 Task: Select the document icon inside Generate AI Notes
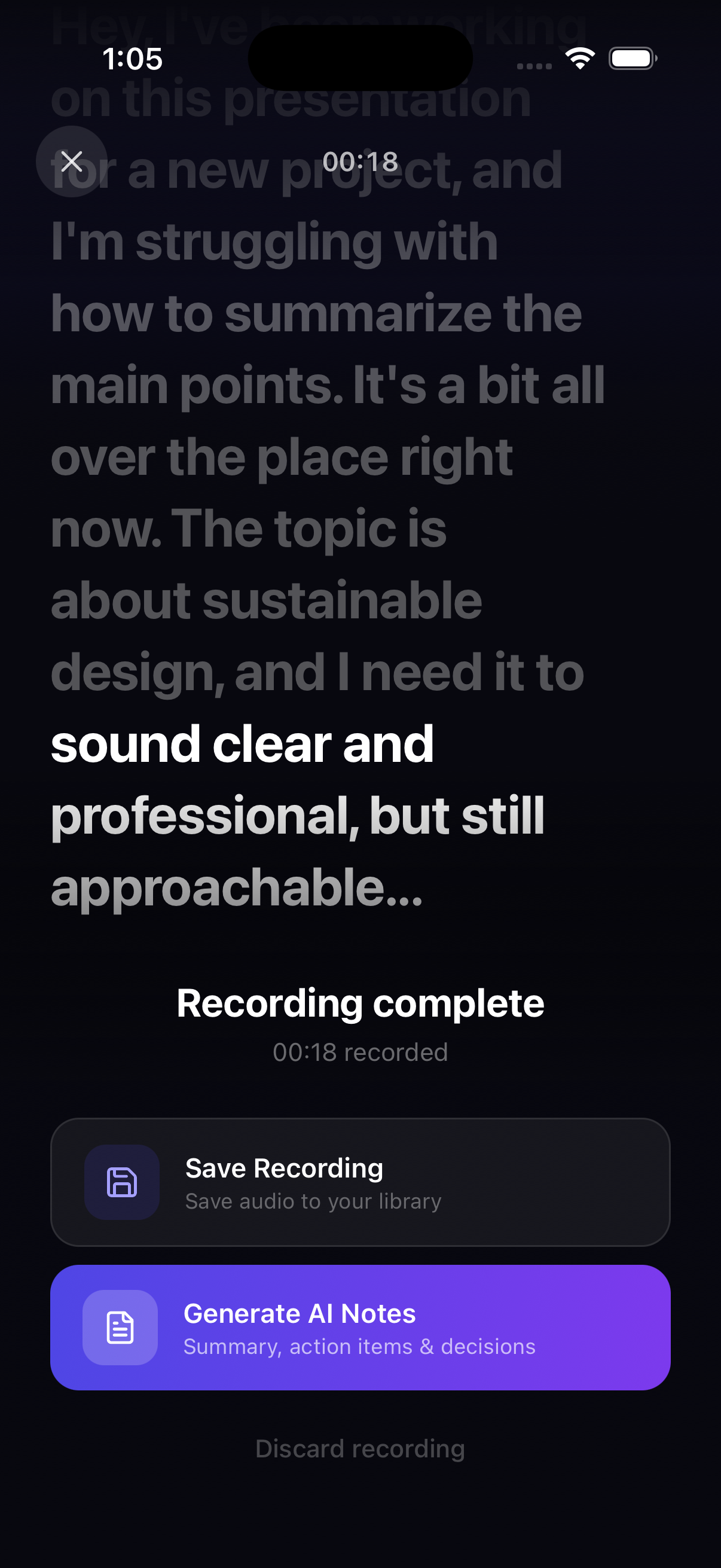(120, 1327)
